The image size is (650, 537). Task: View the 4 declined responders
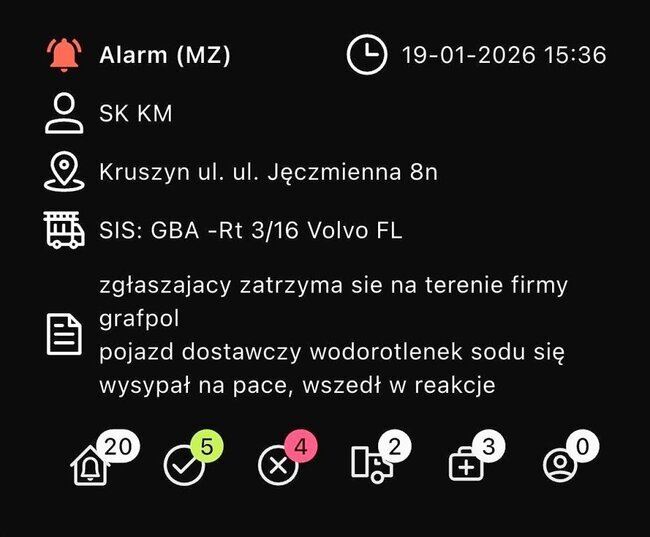(x=275, y=465)
